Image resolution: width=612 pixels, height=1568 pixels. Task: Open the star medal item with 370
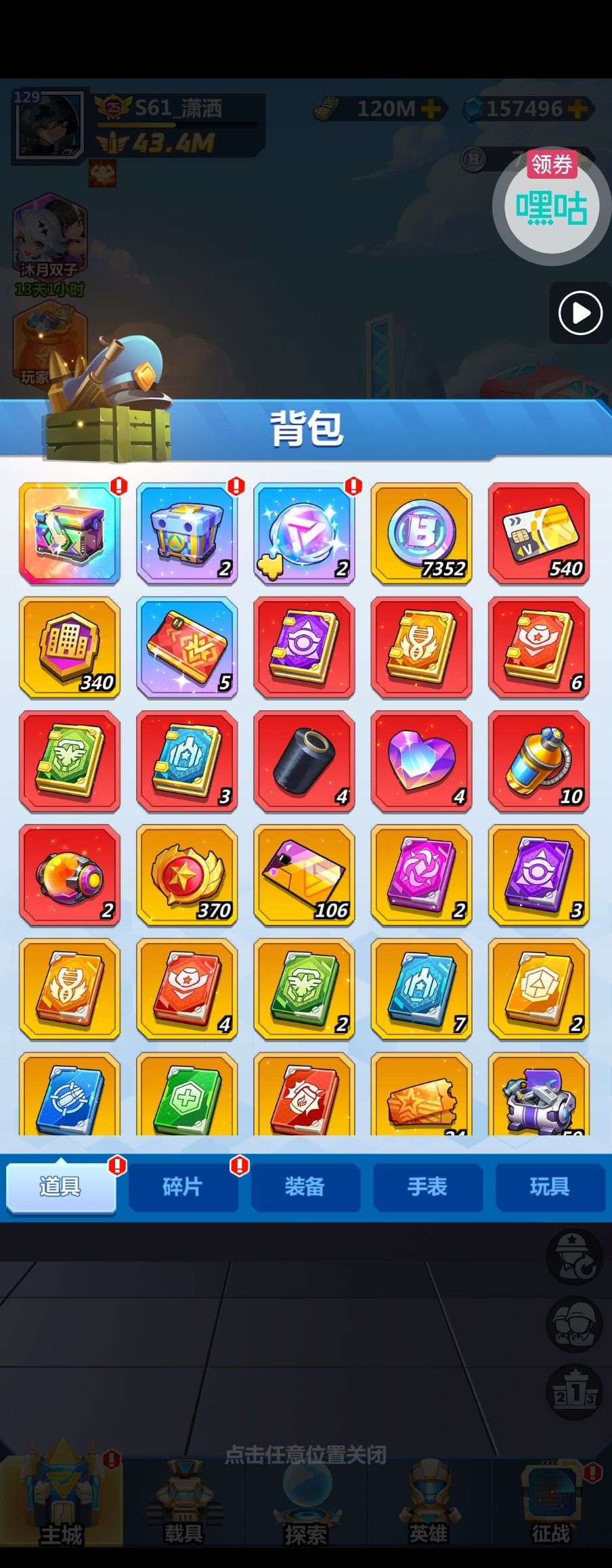point(187,874)
